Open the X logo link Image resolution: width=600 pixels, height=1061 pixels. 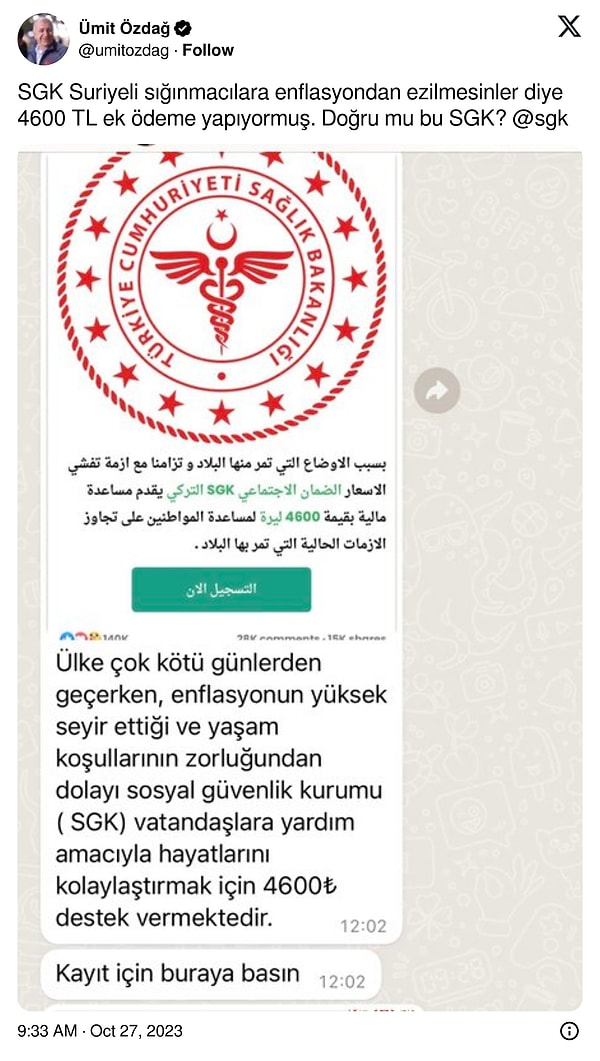568,27
